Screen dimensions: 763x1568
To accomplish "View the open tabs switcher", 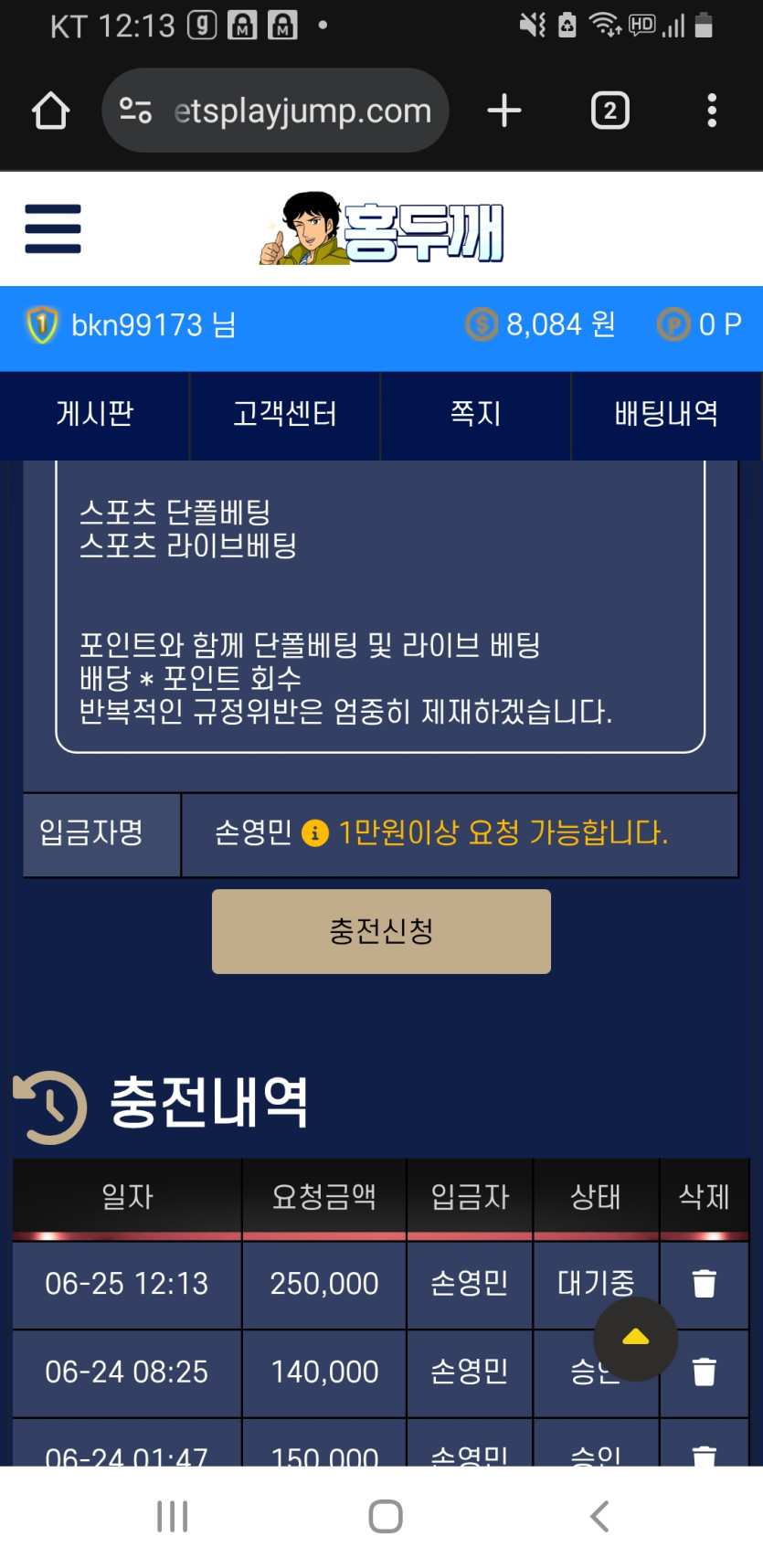I will click(609, 111).
